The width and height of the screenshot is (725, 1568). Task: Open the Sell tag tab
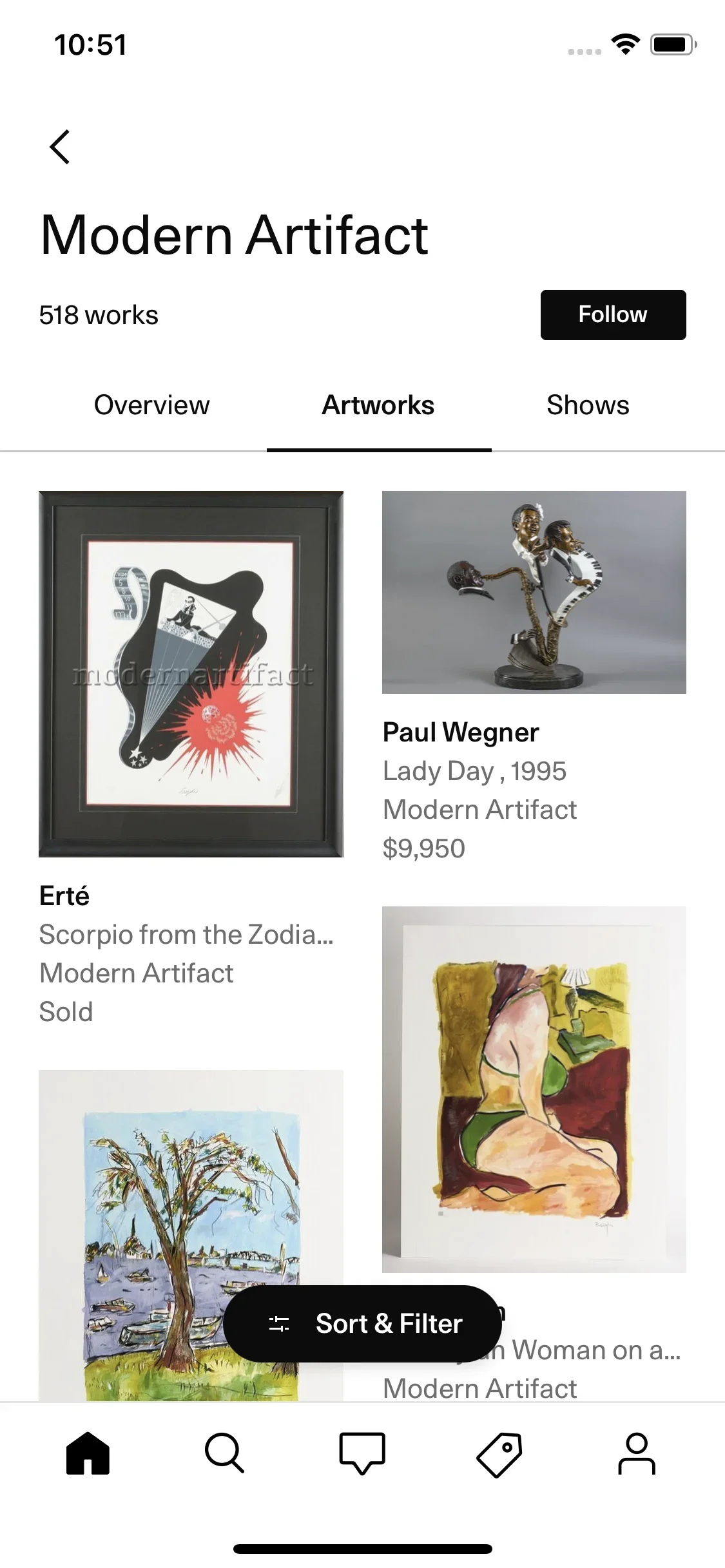tap(499, 1453)
